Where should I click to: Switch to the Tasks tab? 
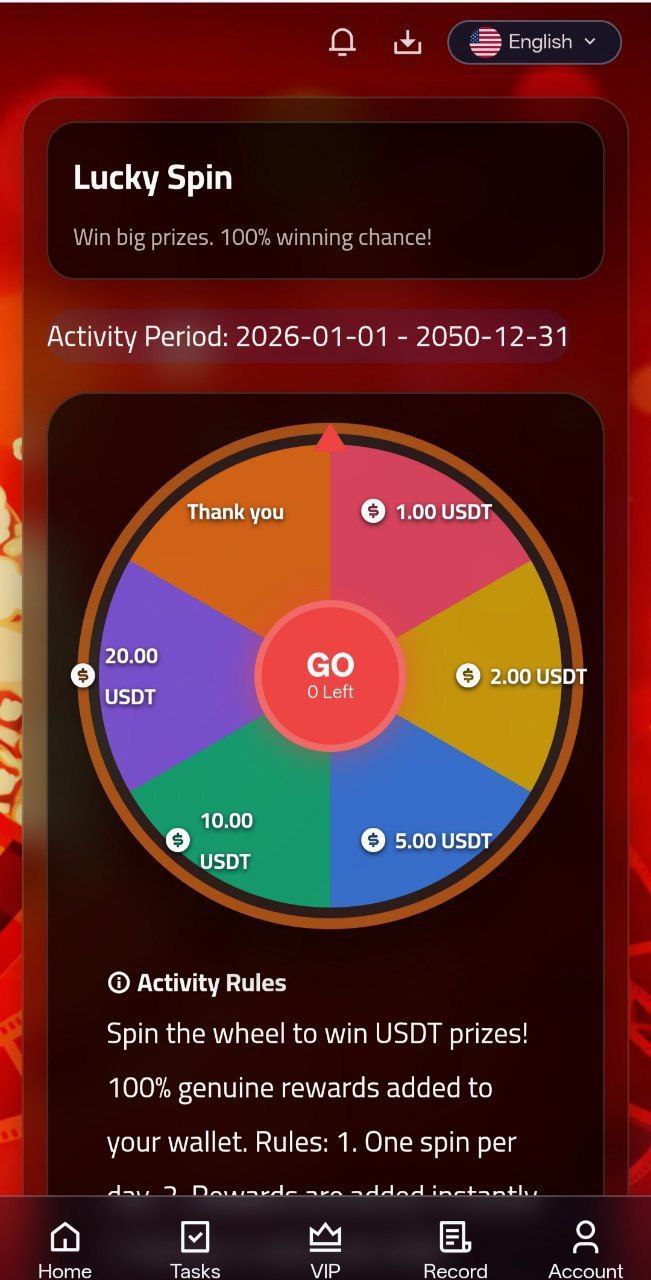click(195, 1248)
